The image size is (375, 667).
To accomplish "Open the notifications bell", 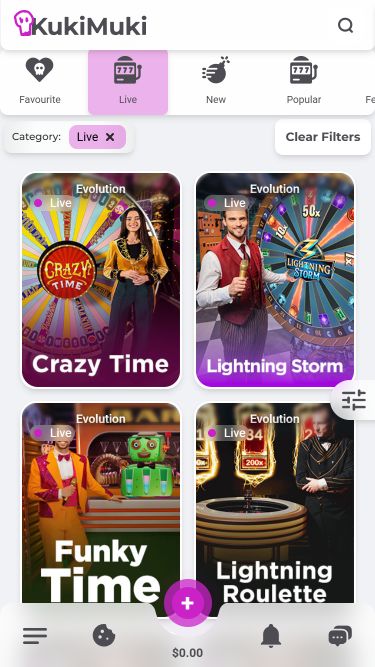I will click(271, 636).
